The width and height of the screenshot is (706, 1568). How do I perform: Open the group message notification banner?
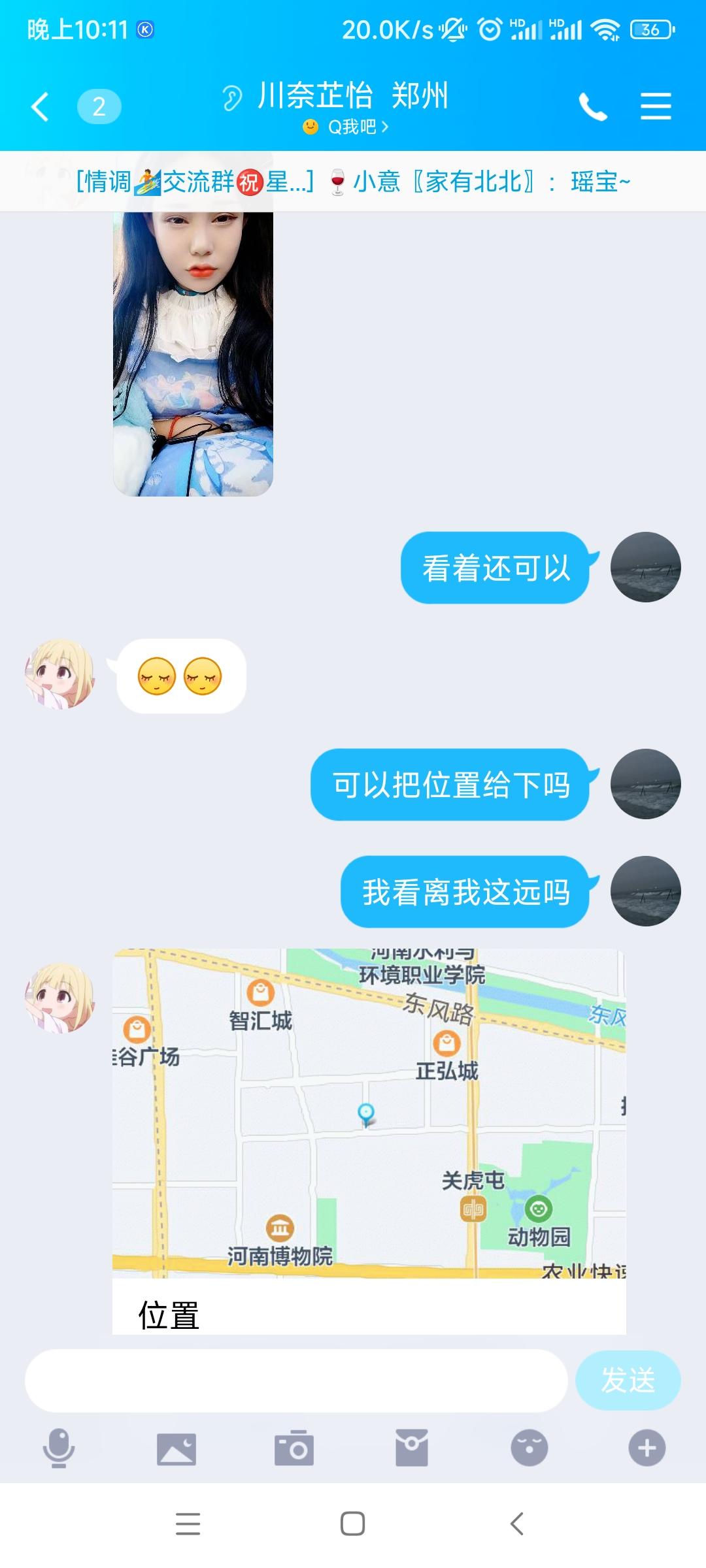[353, 182]
